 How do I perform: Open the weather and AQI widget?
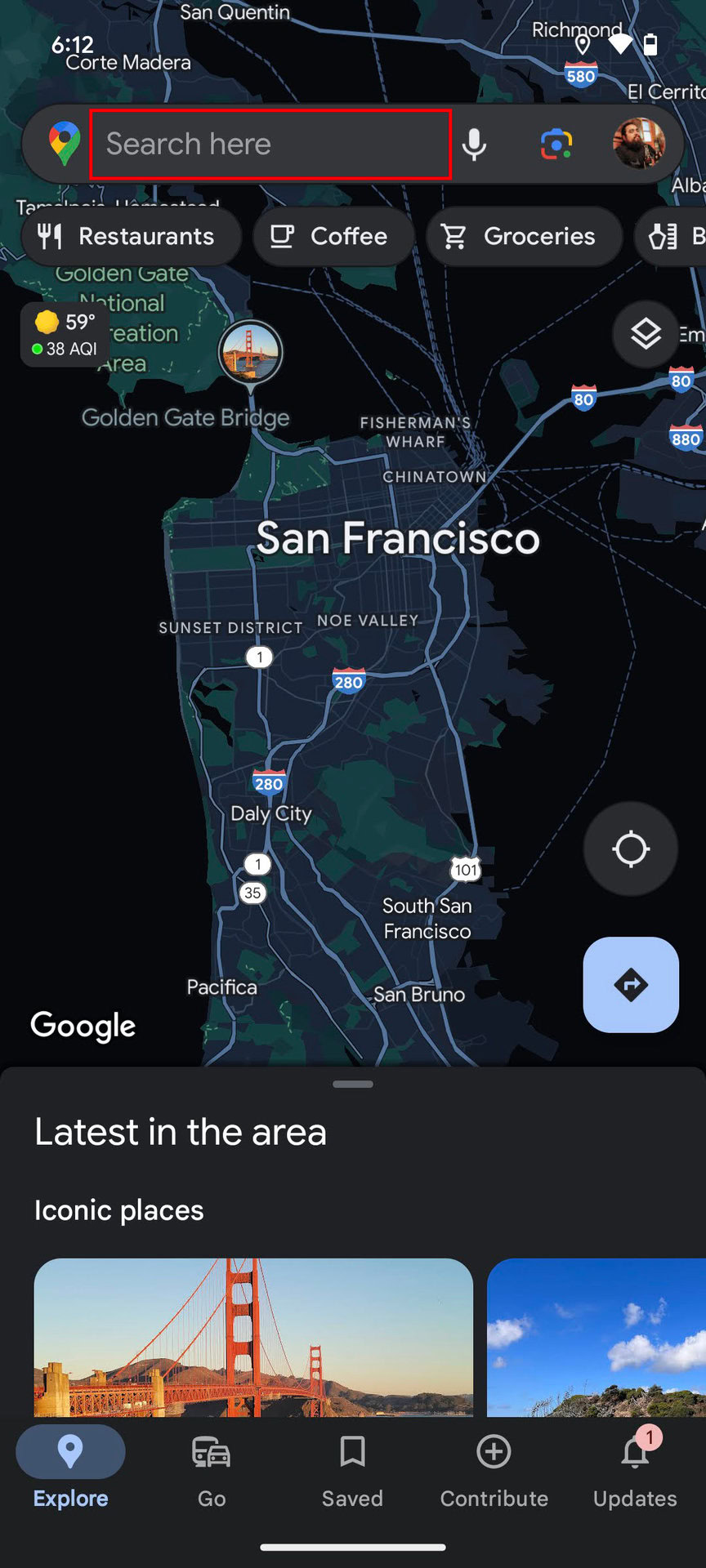point(65,335)
